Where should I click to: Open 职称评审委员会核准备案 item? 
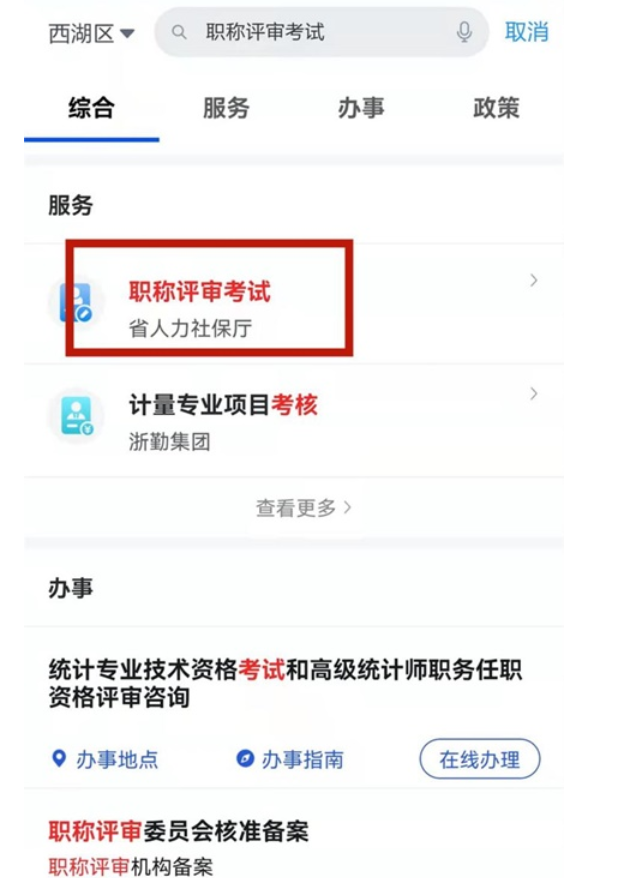point(178,831)
